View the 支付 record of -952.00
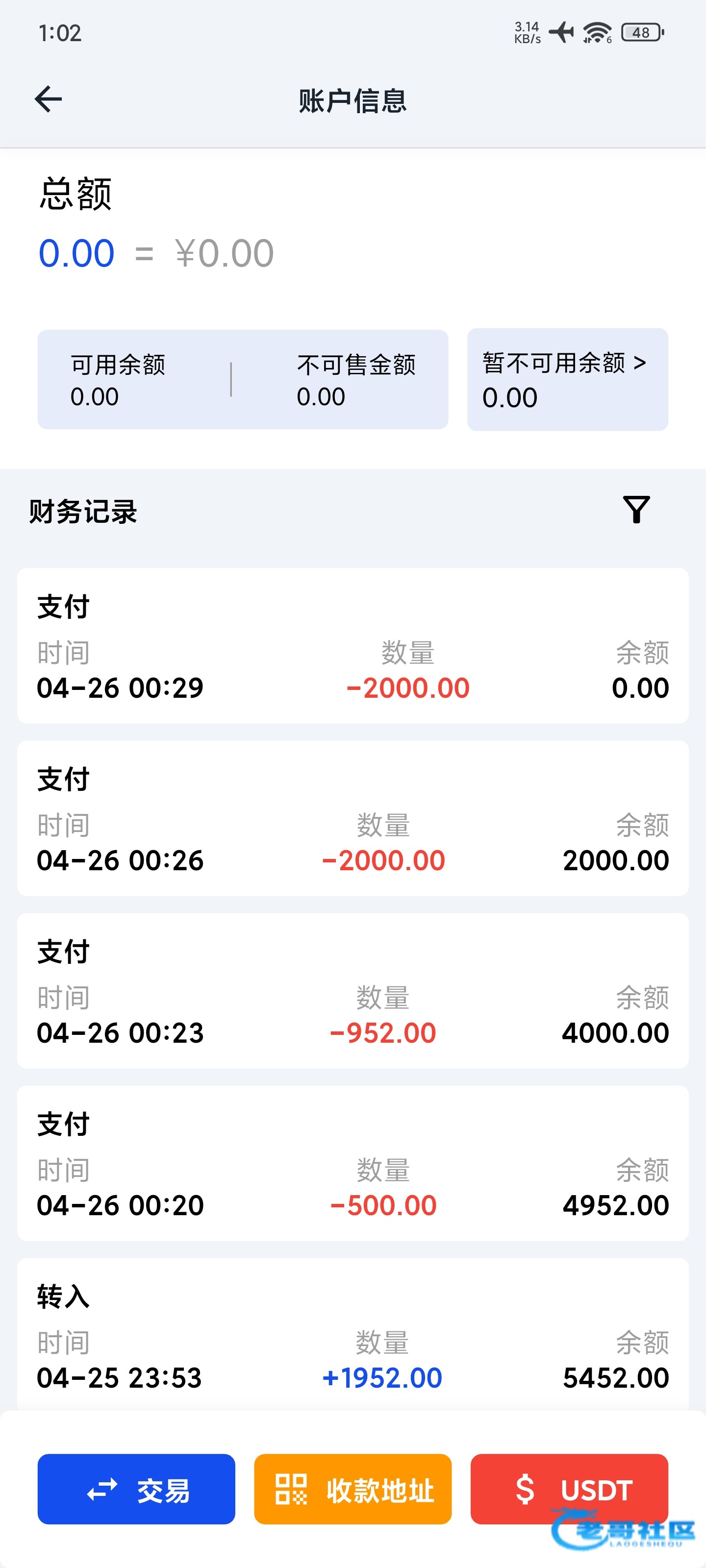The height and width of the screenshot is (1568, 706). 353,990
